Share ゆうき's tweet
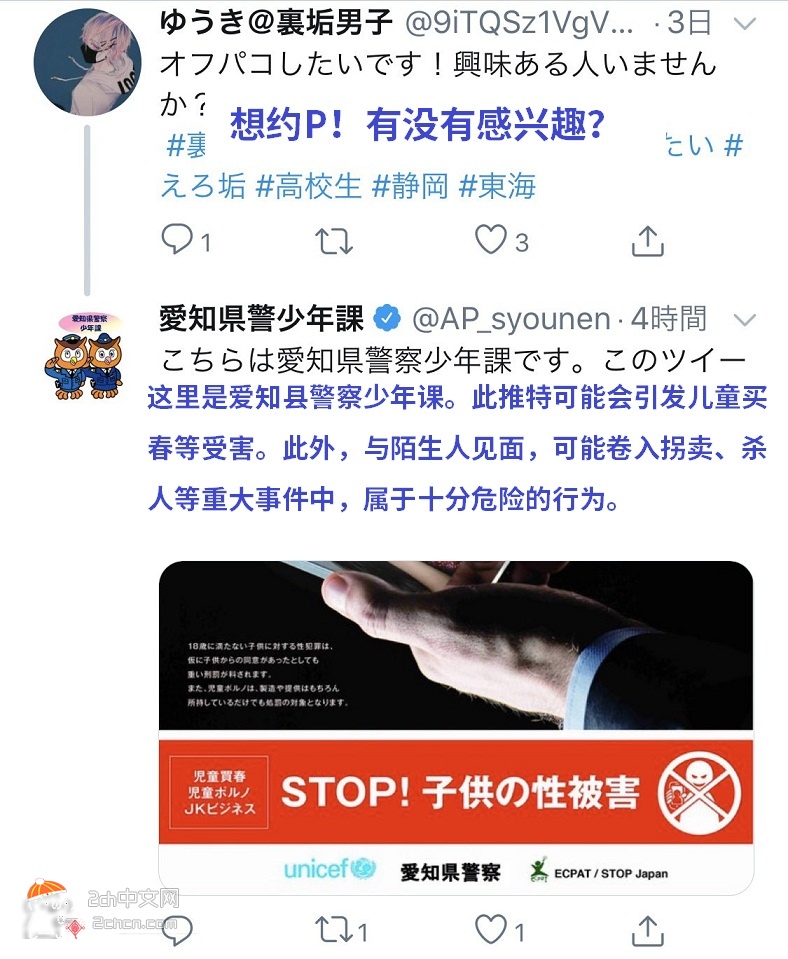788x959 pixels. coord(647,239)
